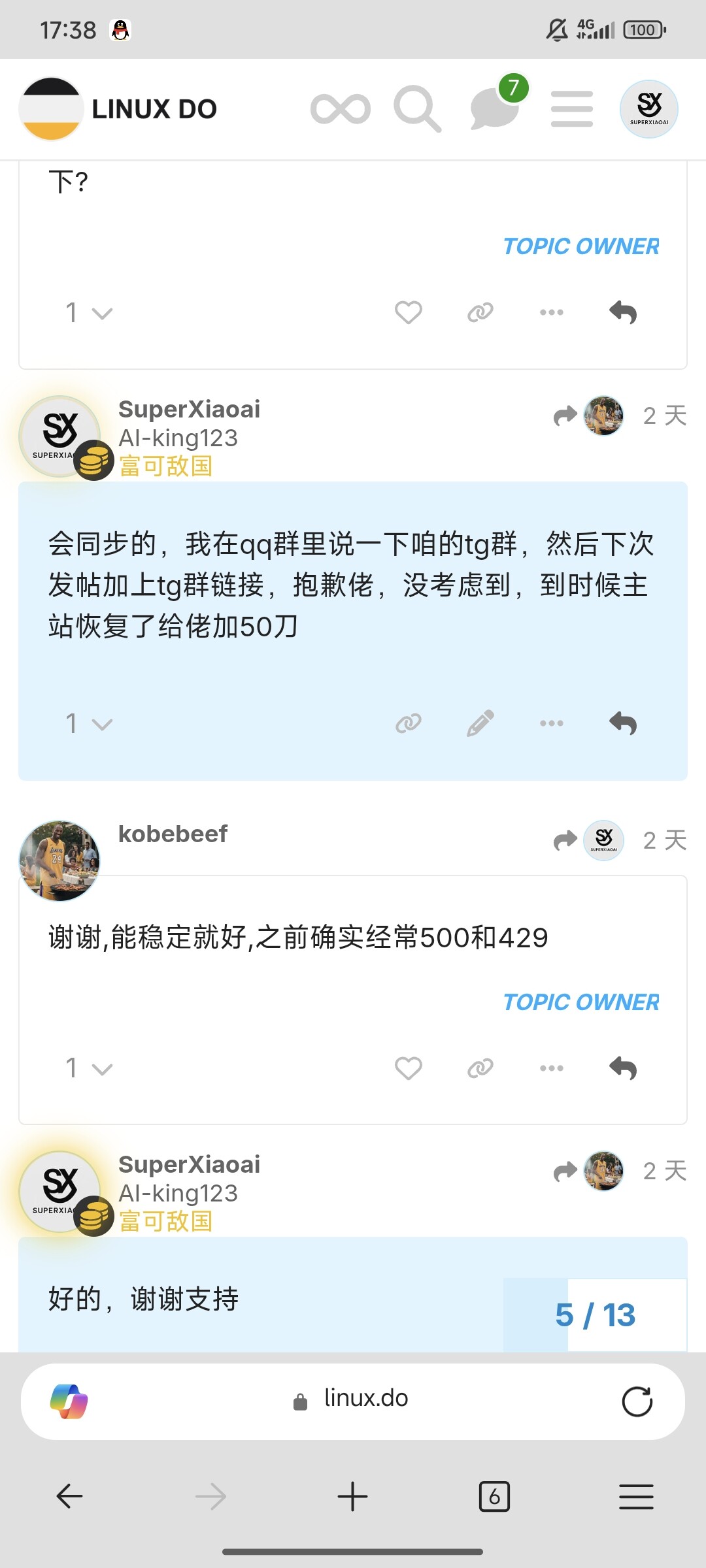This screenshot has height=1568, width=706.
Task: Show more actions on post mentioning tg群链接
Action: (x=552, y=723)
